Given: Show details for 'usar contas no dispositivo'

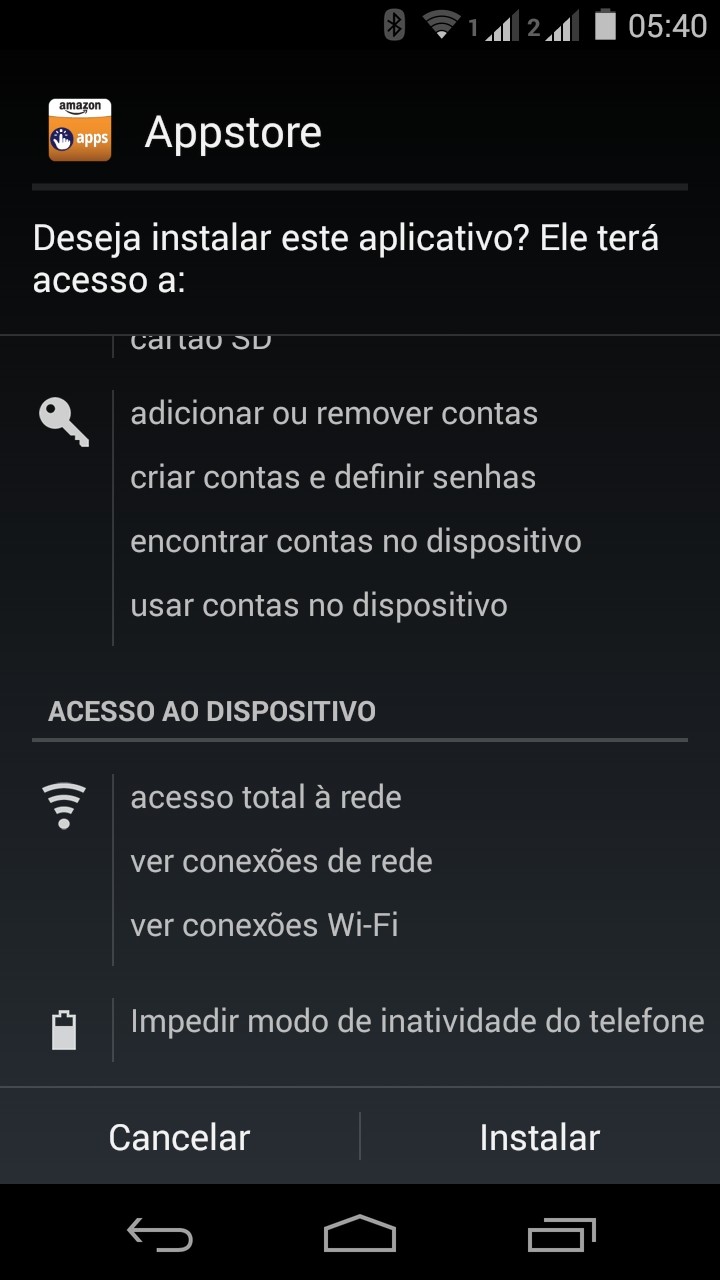Looking at the screenshot, I should pos(319,606).
